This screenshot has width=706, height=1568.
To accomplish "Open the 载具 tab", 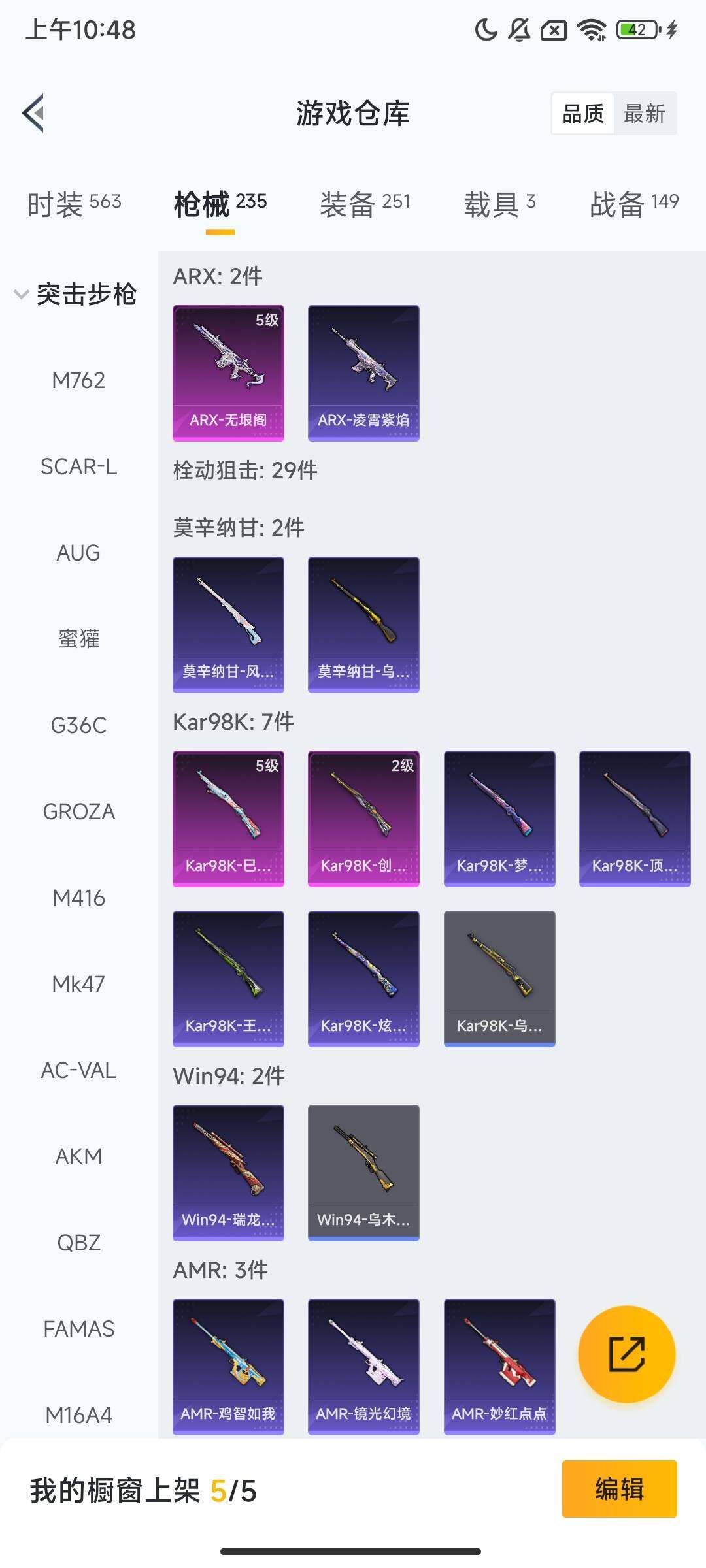I will pos(499,204).
